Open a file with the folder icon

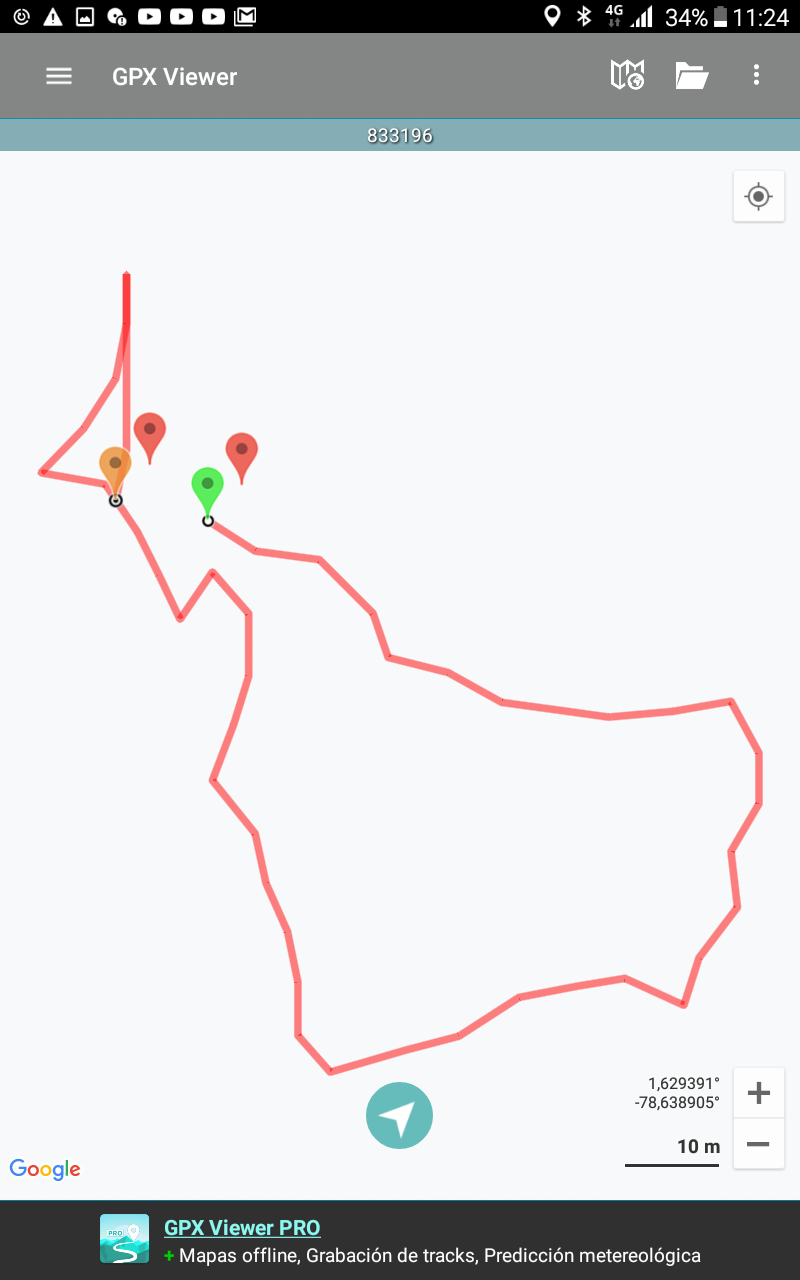point(691,76)
